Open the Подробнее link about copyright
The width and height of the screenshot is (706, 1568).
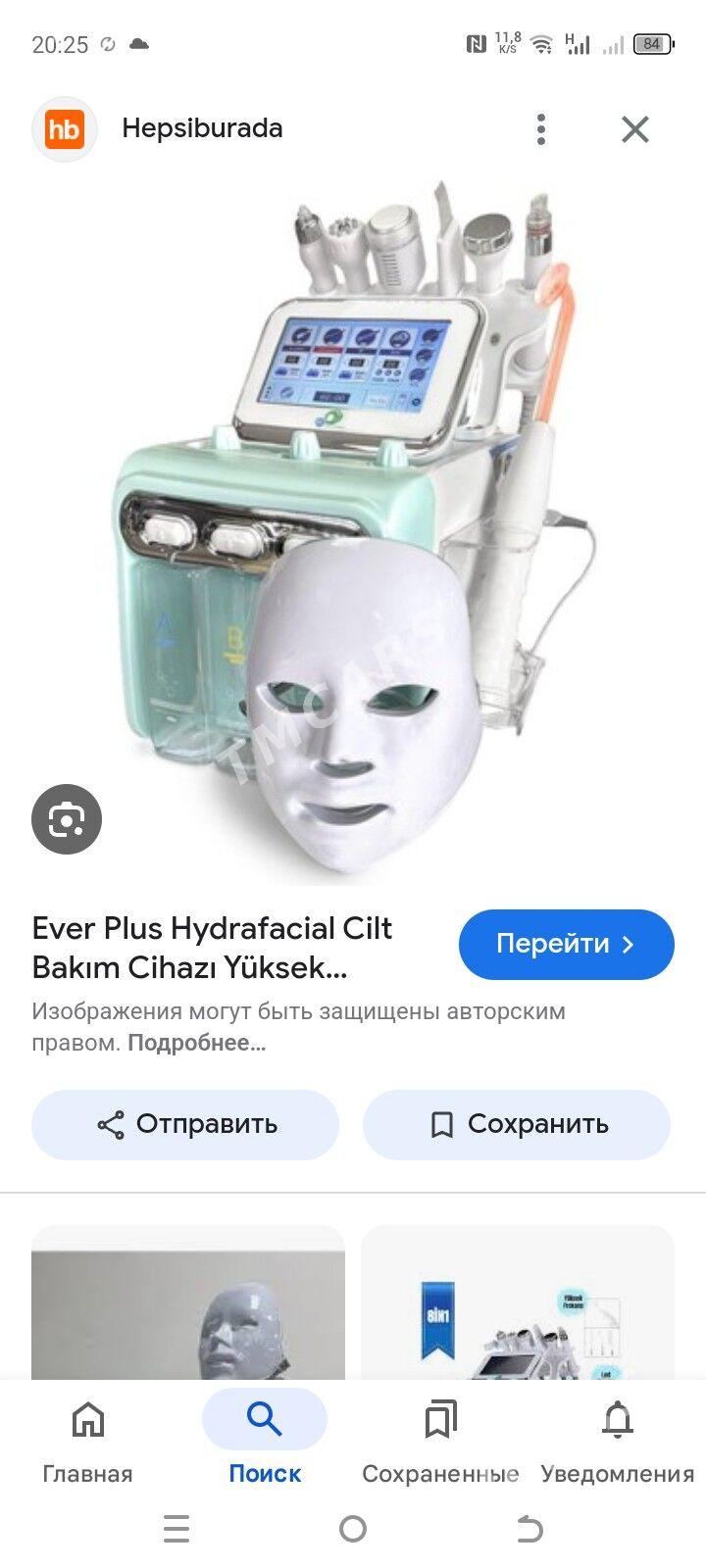click(x=197, y=1043)
